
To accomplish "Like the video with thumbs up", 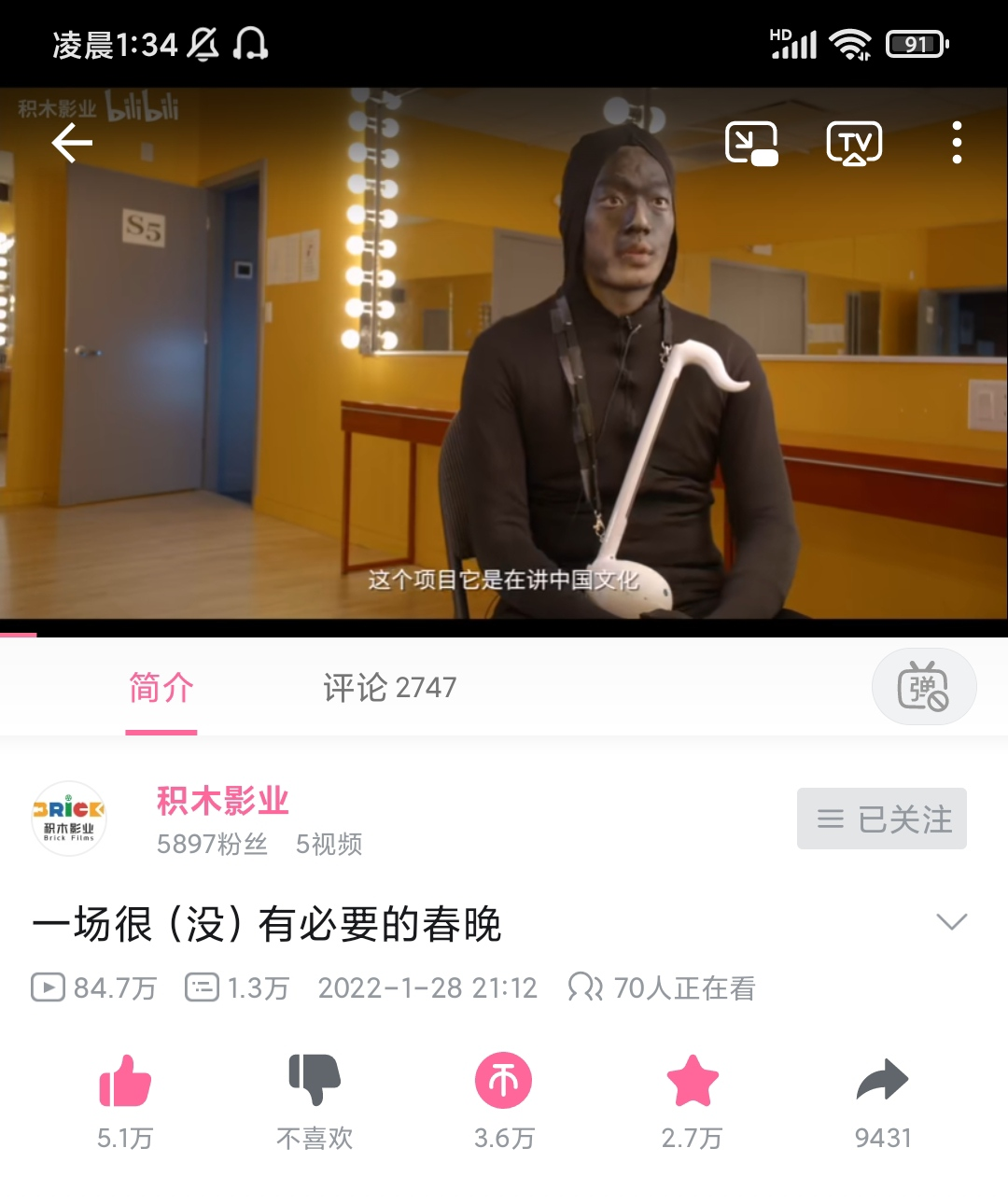I will point(125,1082).
